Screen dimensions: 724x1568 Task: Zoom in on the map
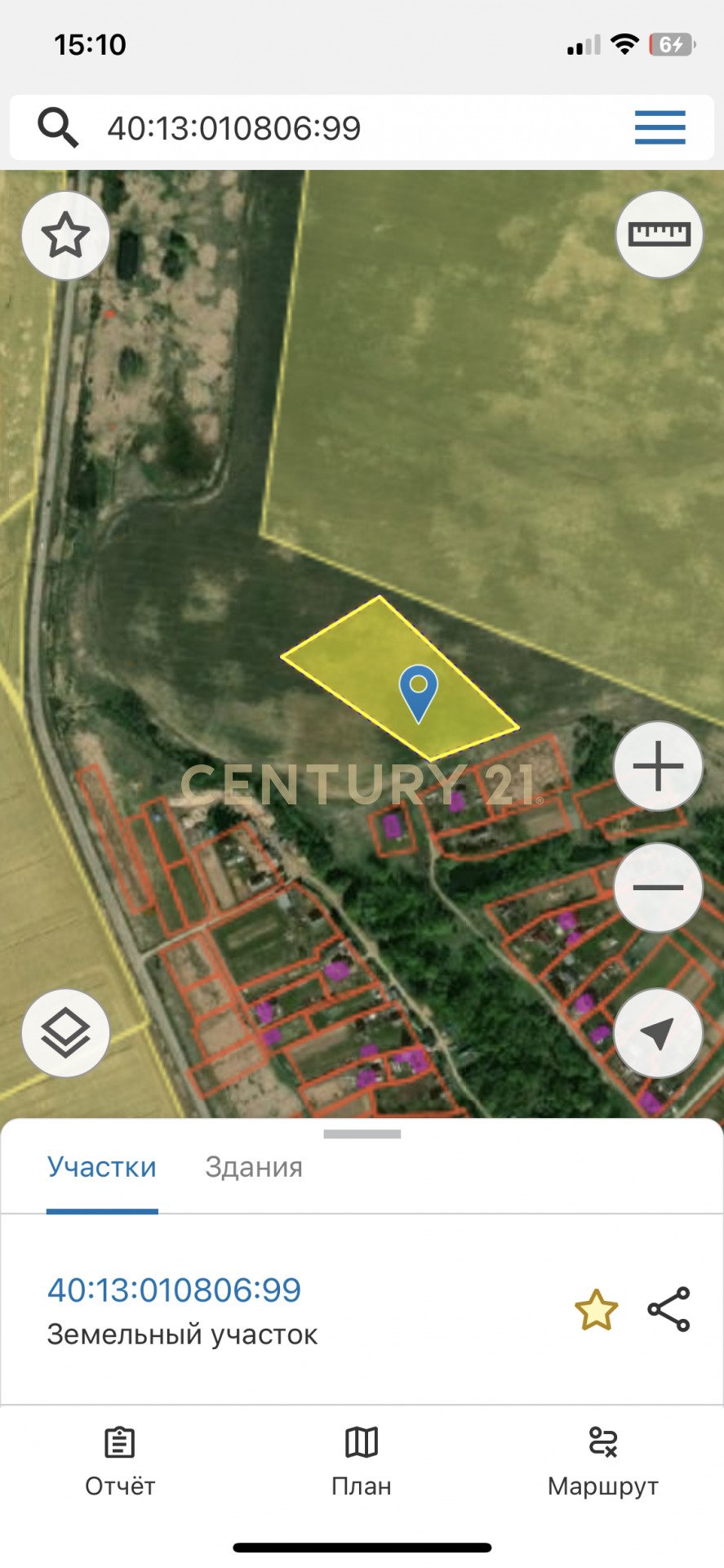coord(658,767)
